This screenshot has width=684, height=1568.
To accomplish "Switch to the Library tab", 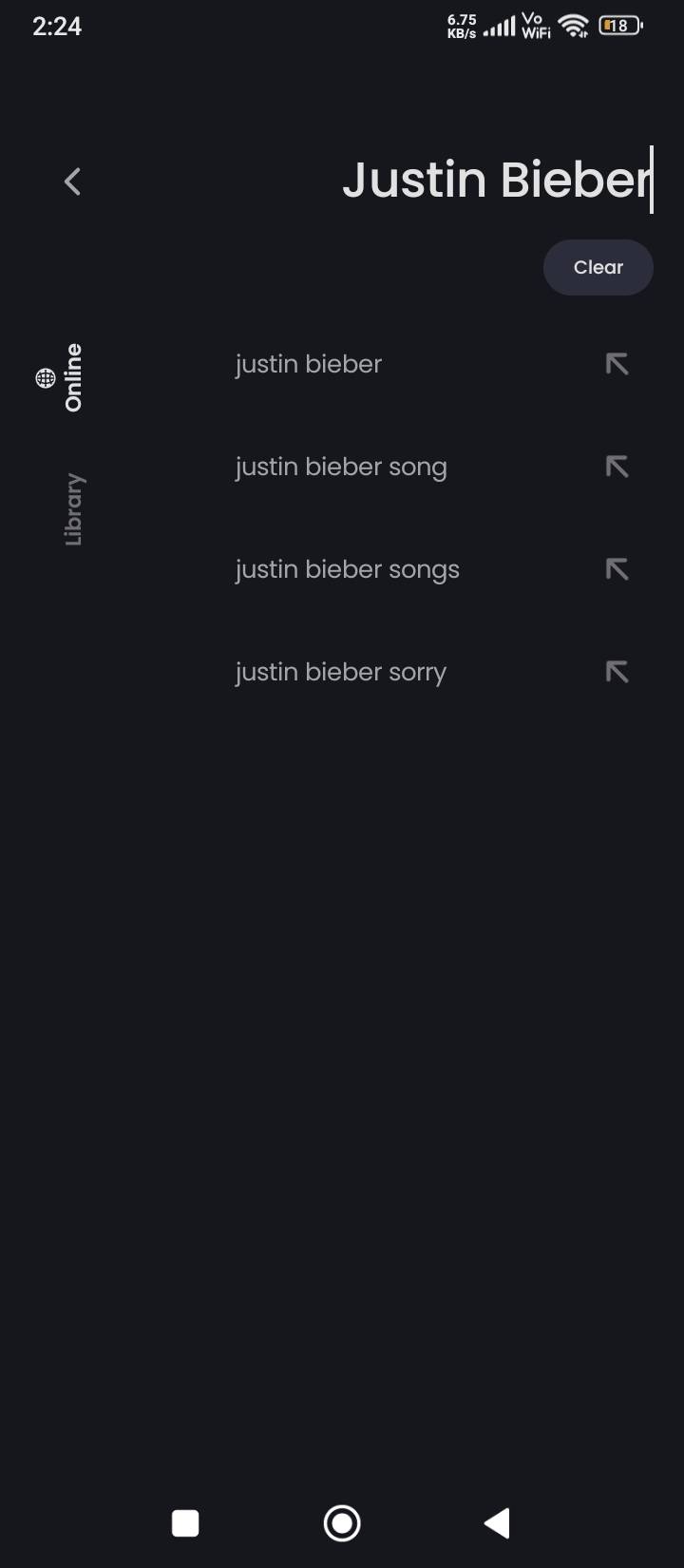I will coord(74,509).
